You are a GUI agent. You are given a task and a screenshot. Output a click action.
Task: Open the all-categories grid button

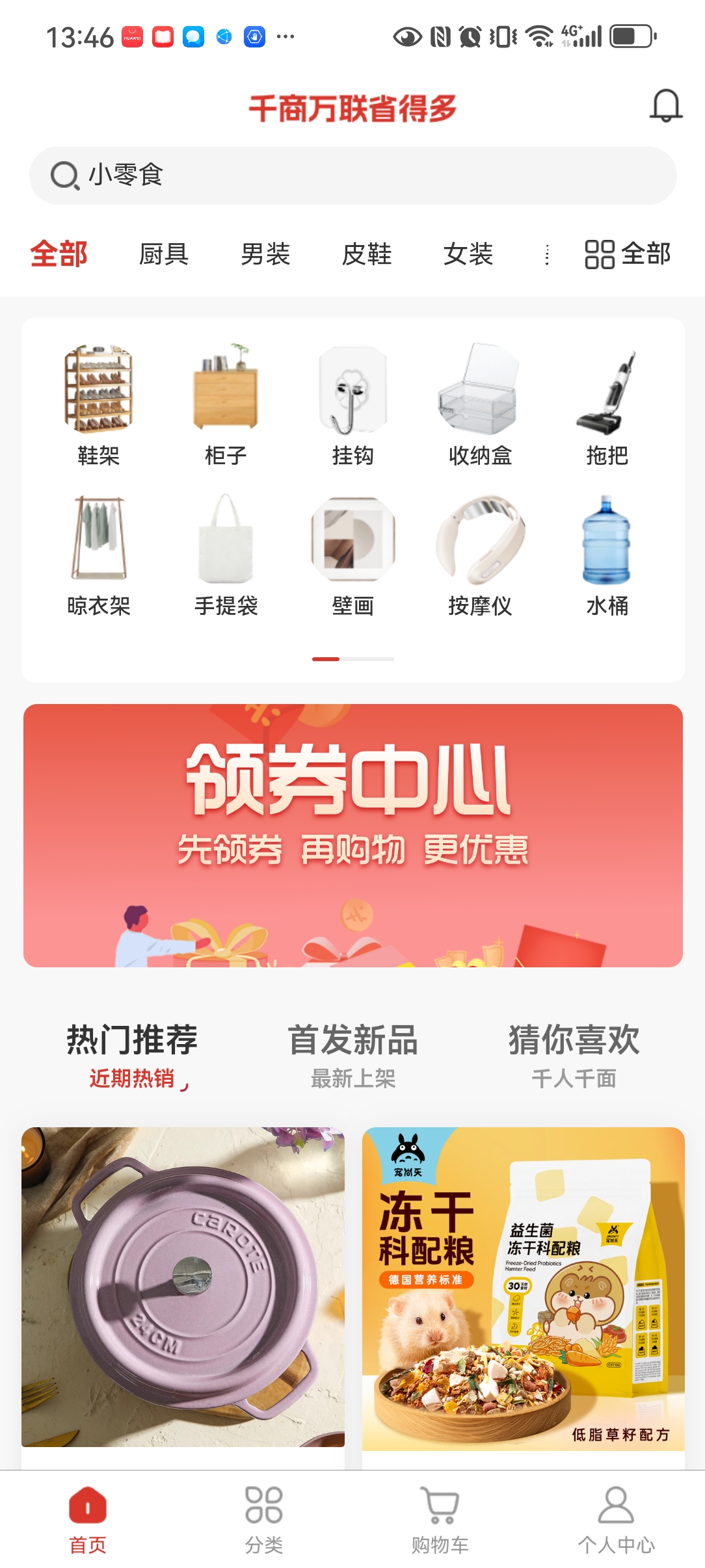(x=627, y=254)
